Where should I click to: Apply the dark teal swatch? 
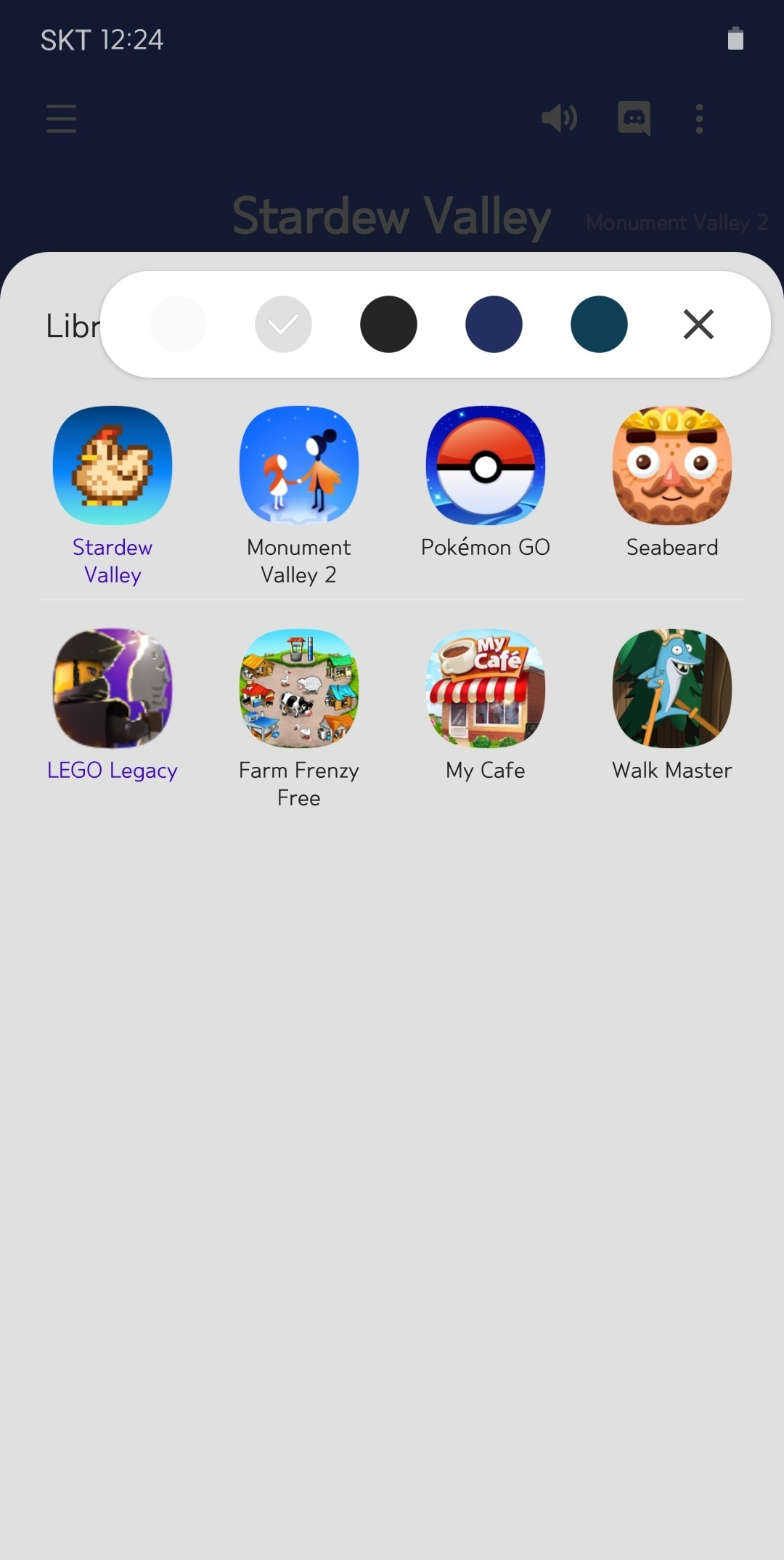coord(599,324)
